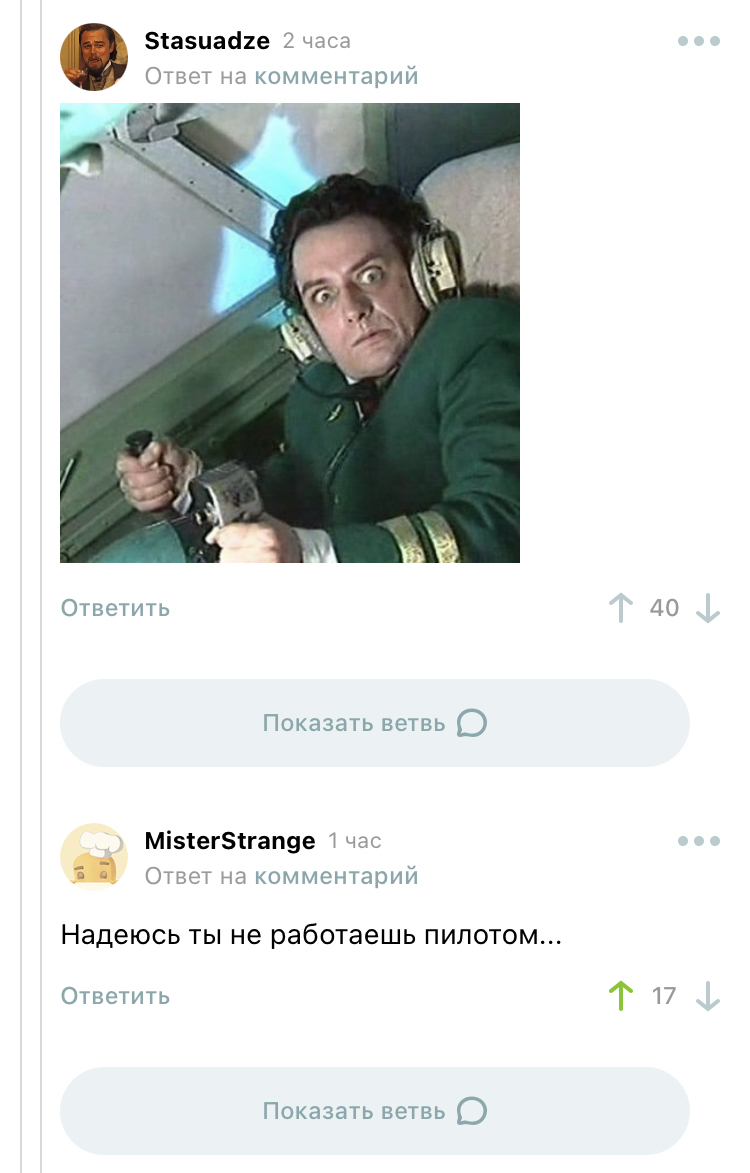
Task: Show the thread under MisterStrange's comment
Action: tap(374, 1111)
